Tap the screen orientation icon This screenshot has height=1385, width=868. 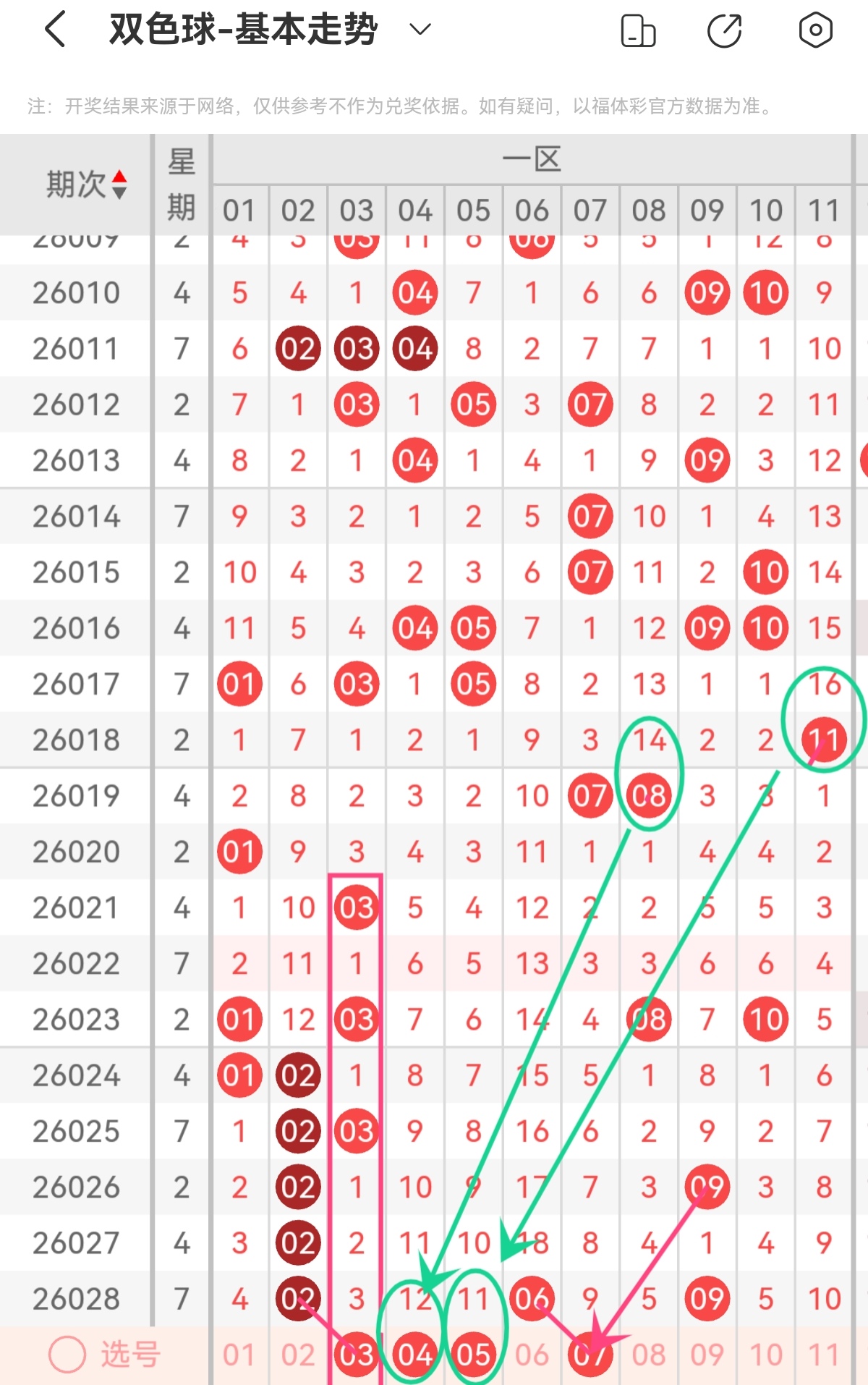(638, 30)
